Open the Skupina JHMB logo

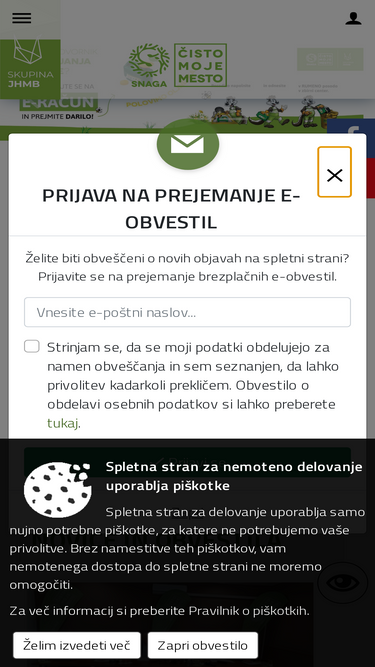(x=30, y=69)
